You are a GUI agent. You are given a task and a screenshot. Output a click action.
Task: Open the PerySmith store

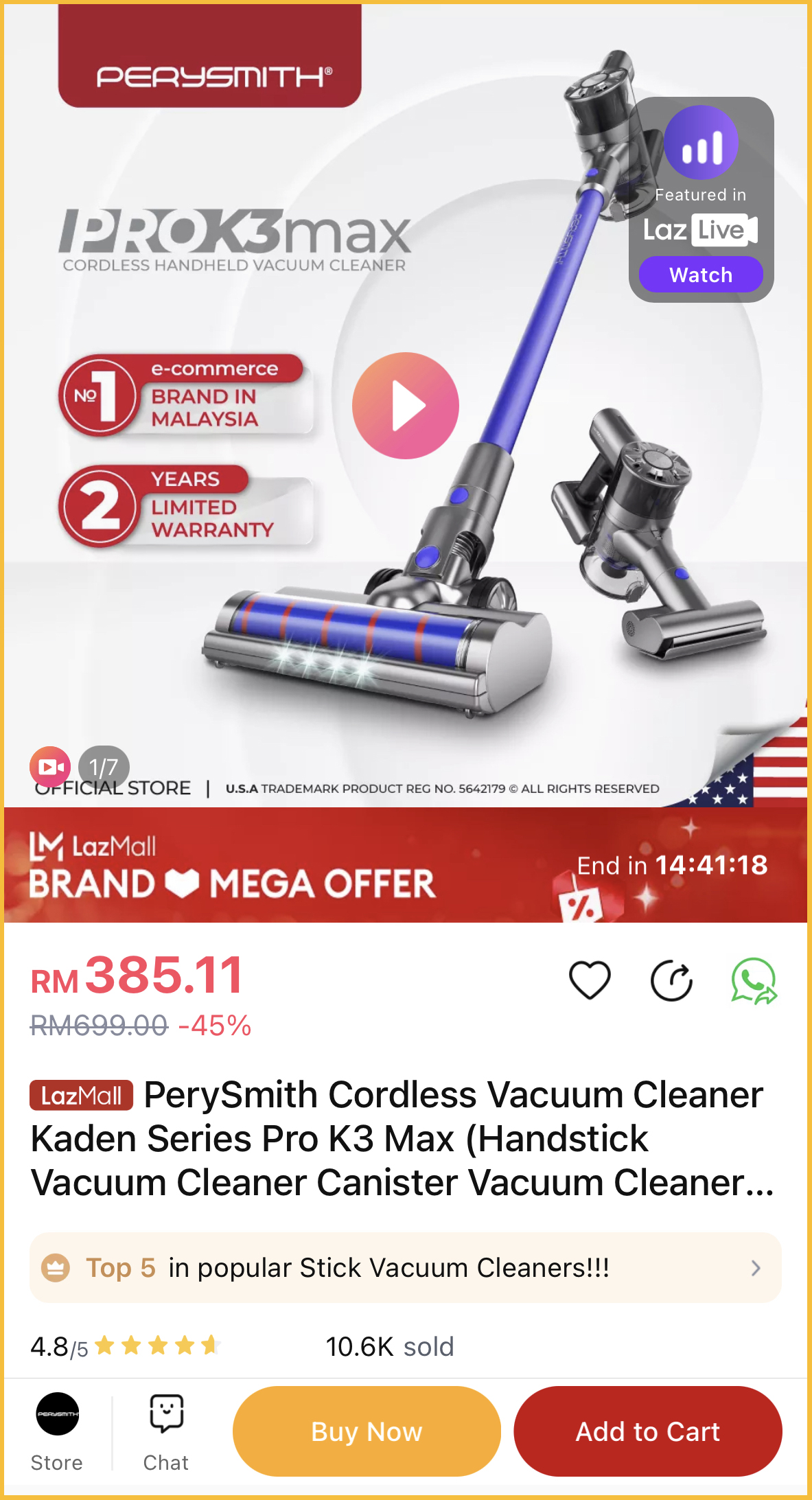click(57, 1431)
